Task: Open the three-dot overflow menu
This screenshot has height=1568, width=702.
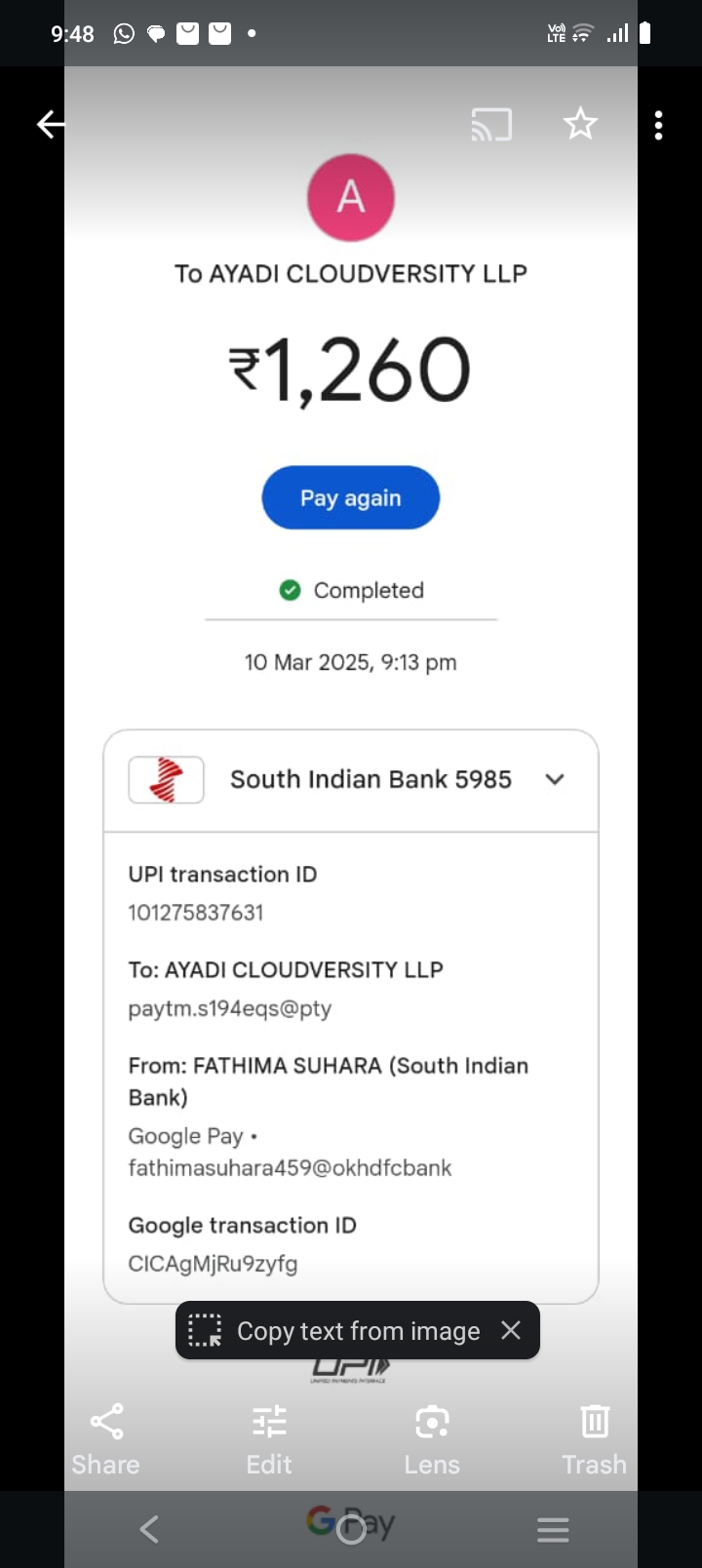Action: click(x=659, y=125)
